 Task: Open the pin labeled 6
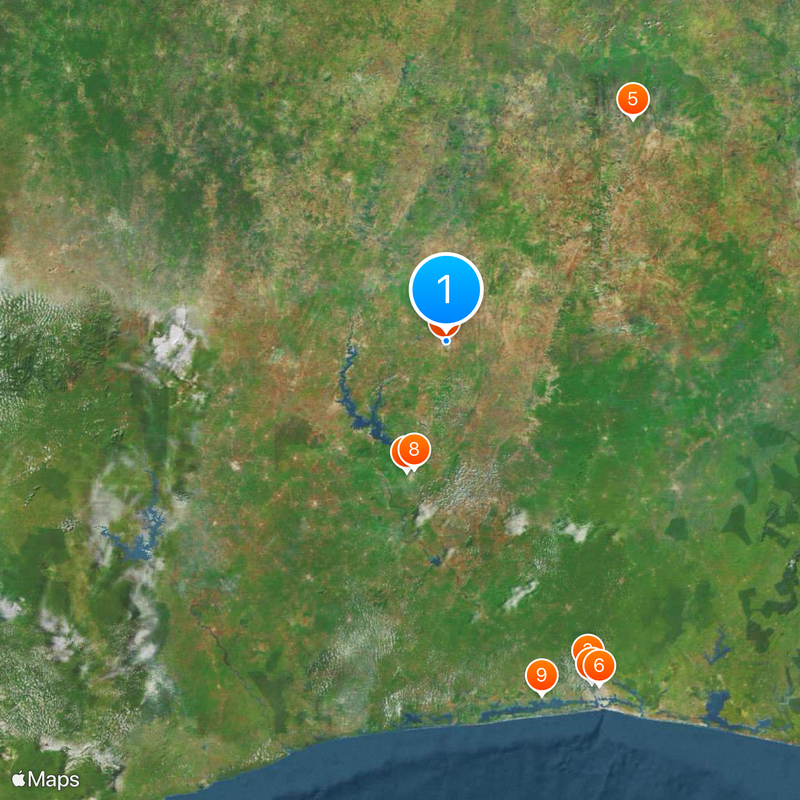[x=600, y=665]
